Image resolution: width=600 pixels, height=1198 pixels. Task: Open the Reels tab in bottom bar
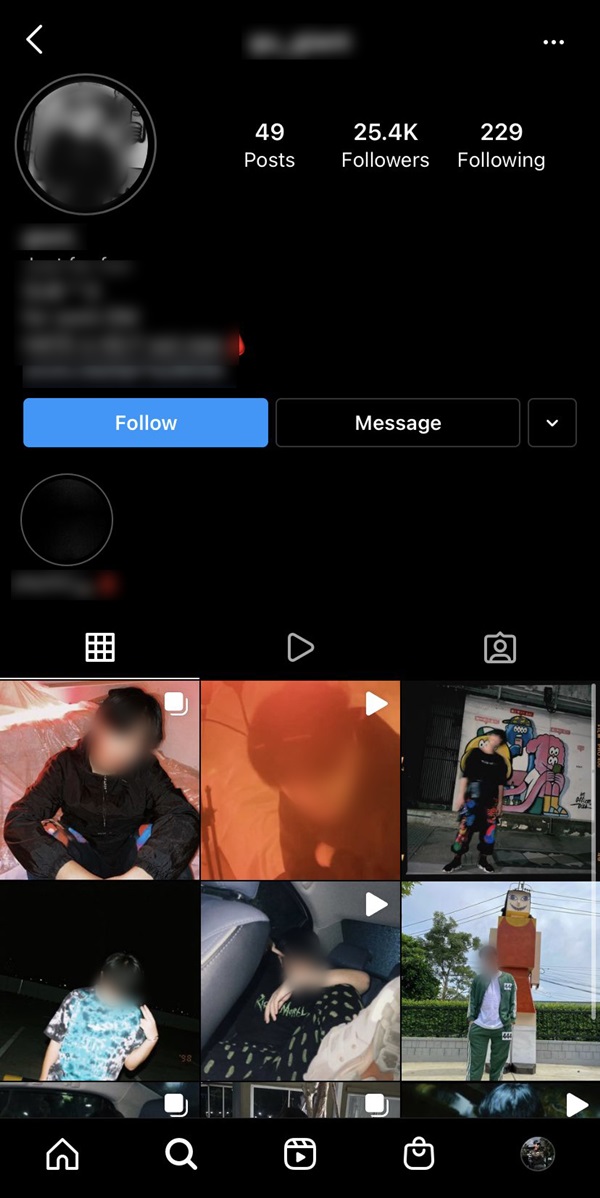coord(300,1155)
